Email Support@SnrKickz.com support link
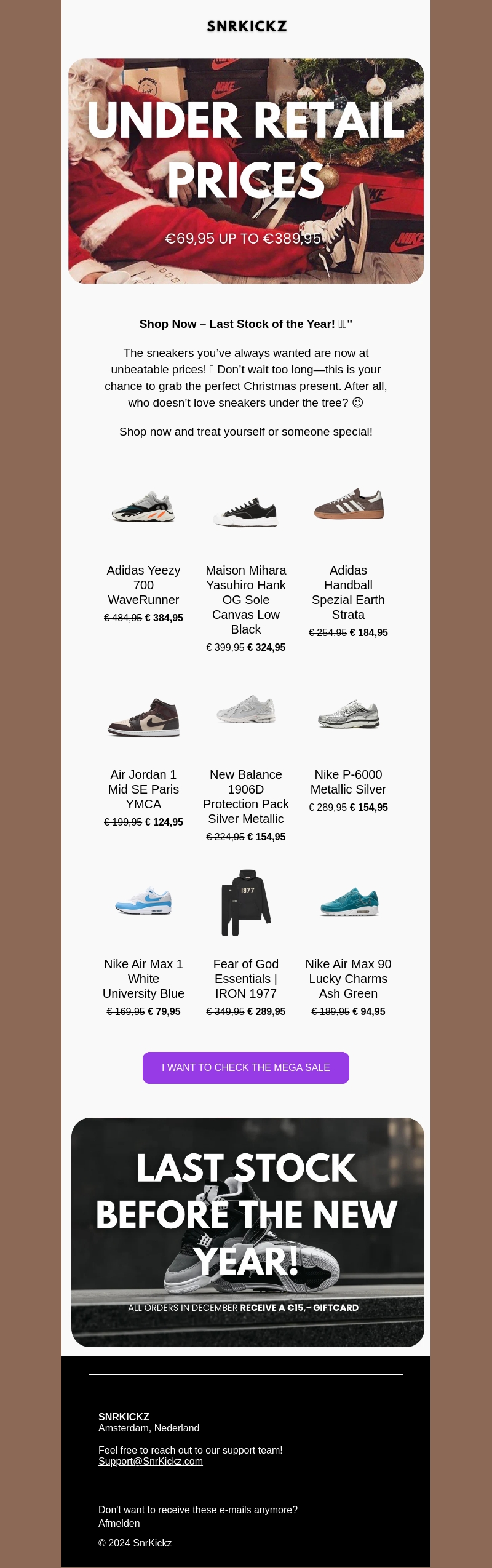This screenshot has width=492, height=1568. 151,1461
